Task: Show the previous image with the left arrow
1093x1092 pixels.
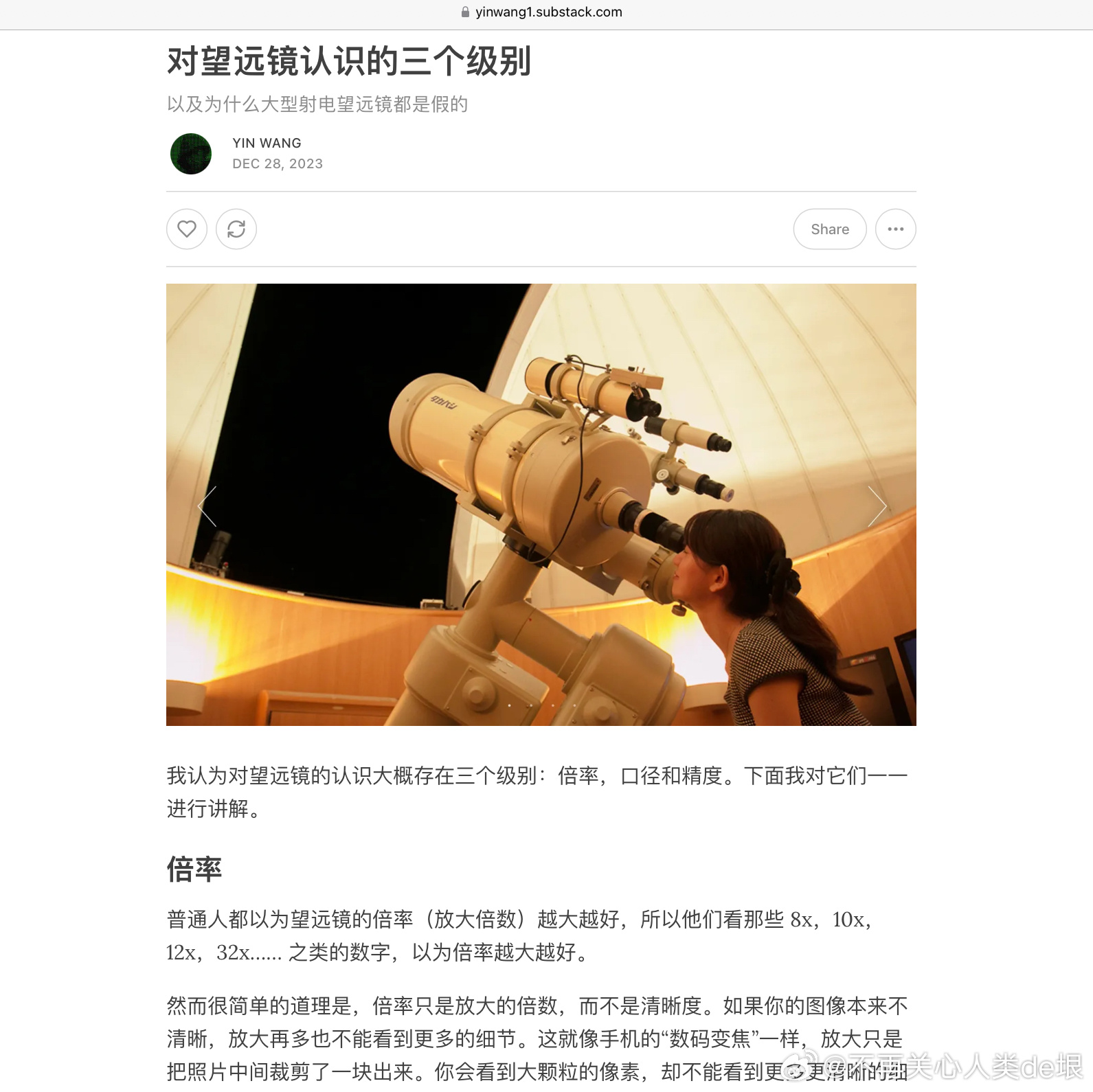Action: (x=207, y=506)
